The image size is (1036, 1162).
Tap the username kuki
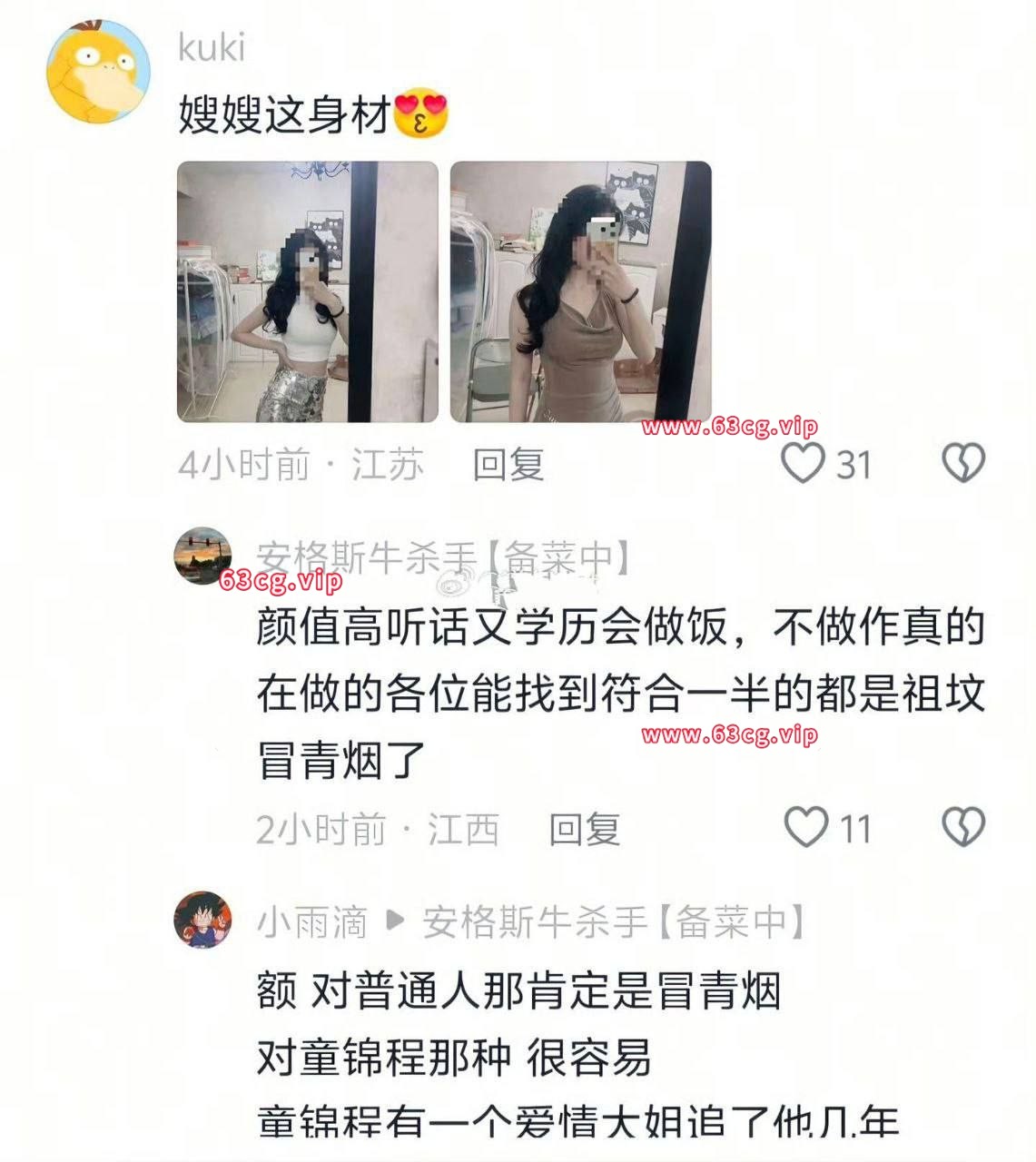coord(212,47)
